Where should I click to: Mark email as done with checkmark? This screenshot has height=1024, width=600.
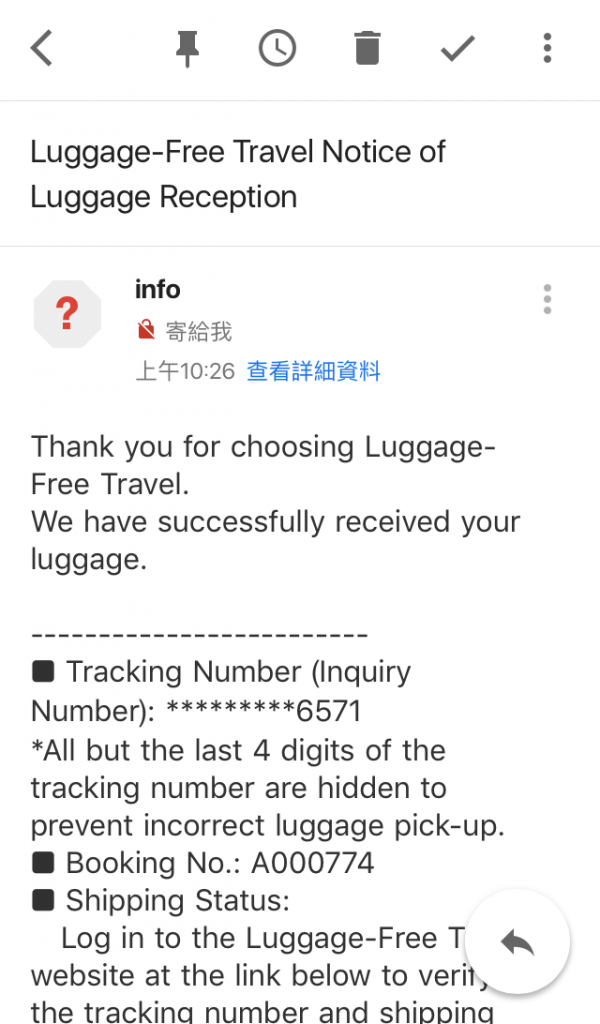[457, 48]
